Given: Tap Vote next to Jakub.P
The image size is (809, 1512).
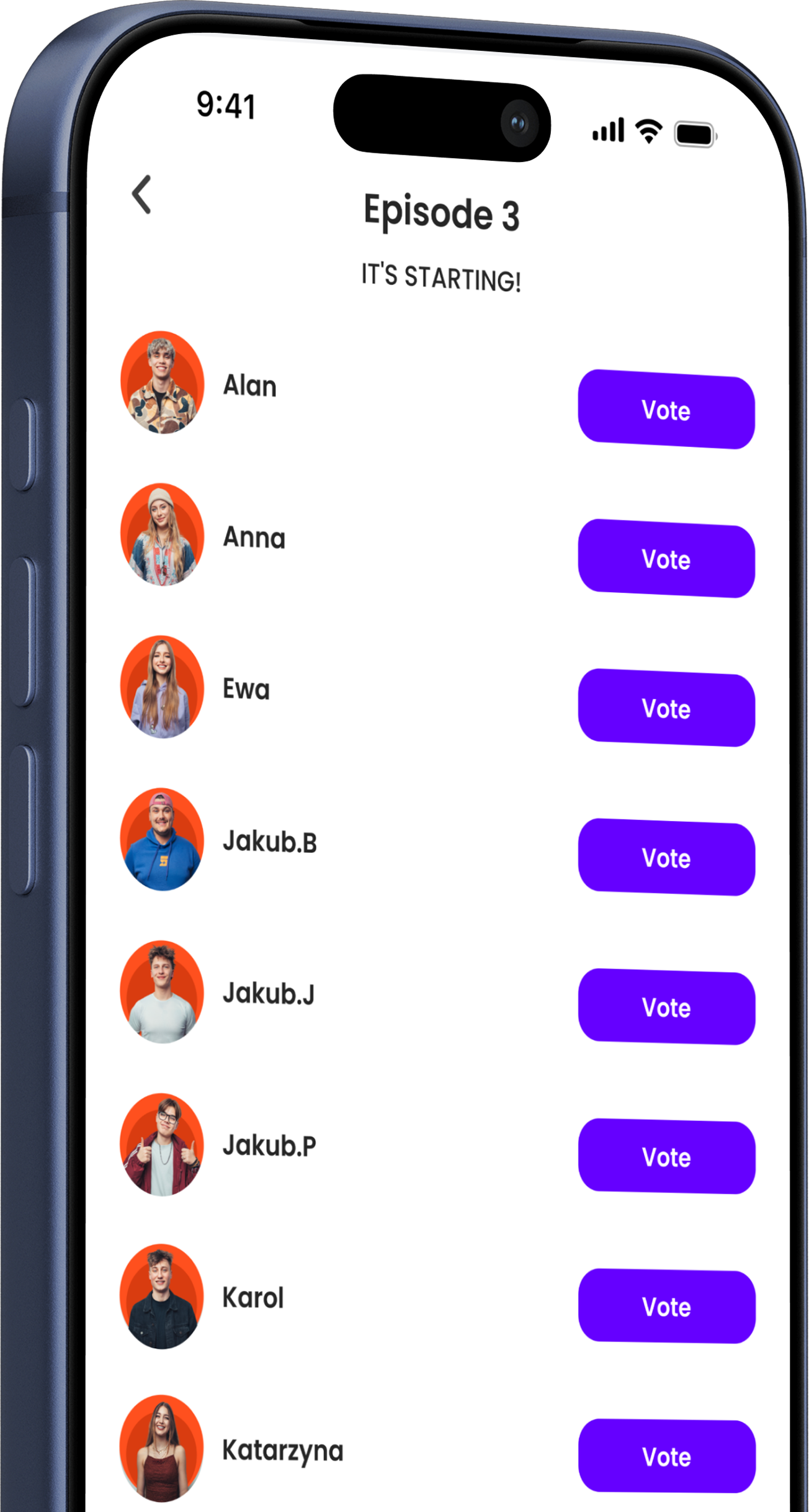Looking at the screenshot, I should 666,1156.
